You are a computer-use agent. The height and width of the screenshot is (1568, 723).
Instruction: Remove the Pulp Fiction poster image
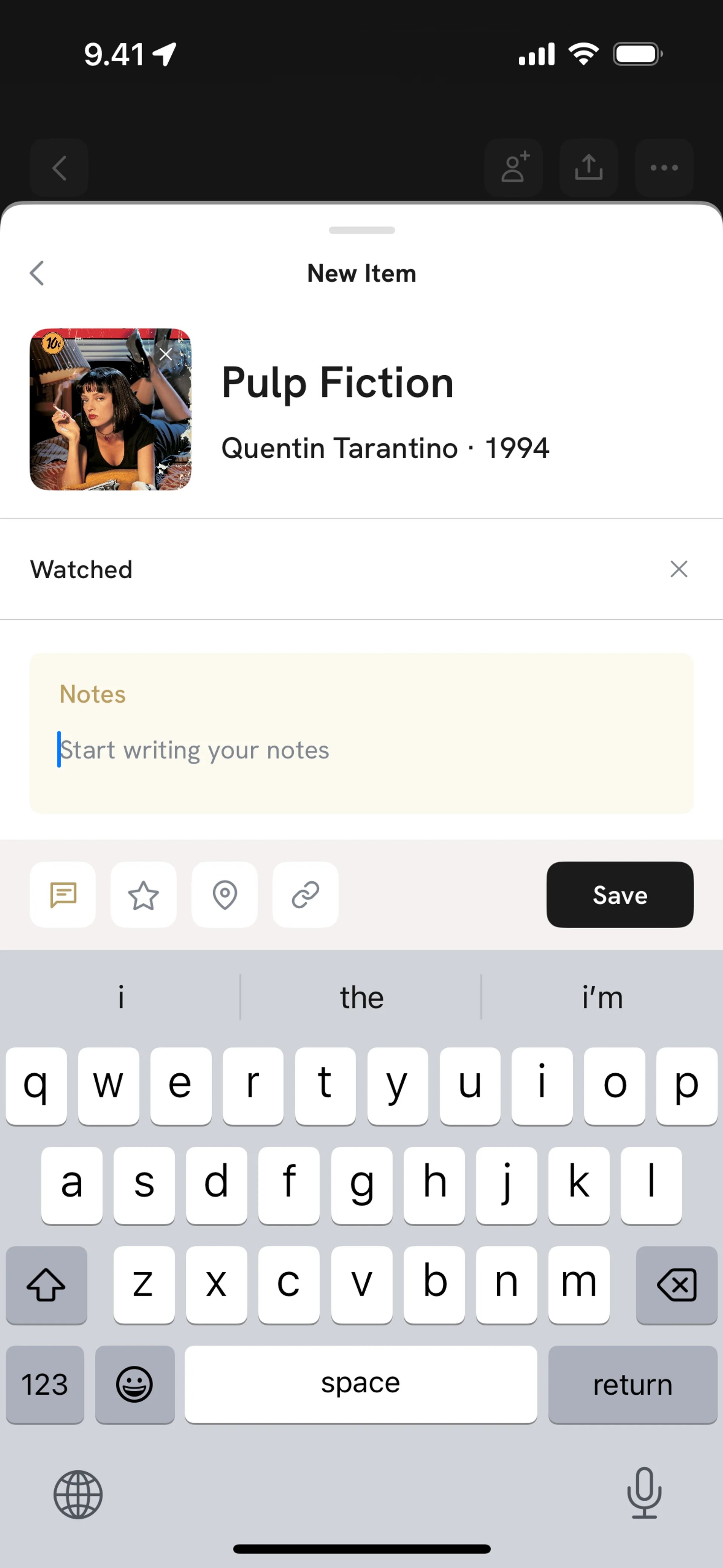(x=165, y=354)
